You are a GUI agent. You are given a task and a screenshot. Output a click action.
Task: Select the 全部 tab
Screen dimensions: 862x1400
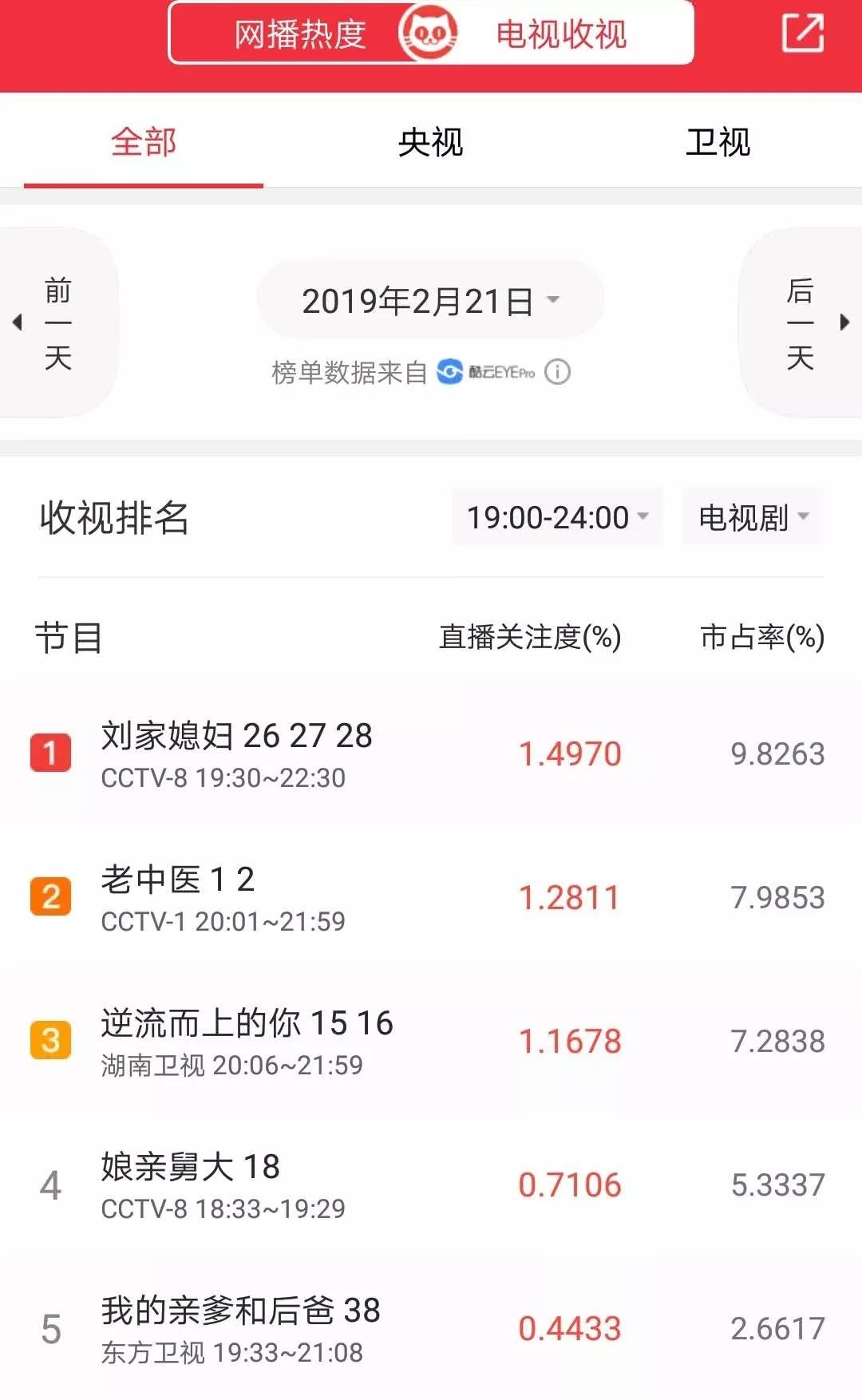click(144, 141)
